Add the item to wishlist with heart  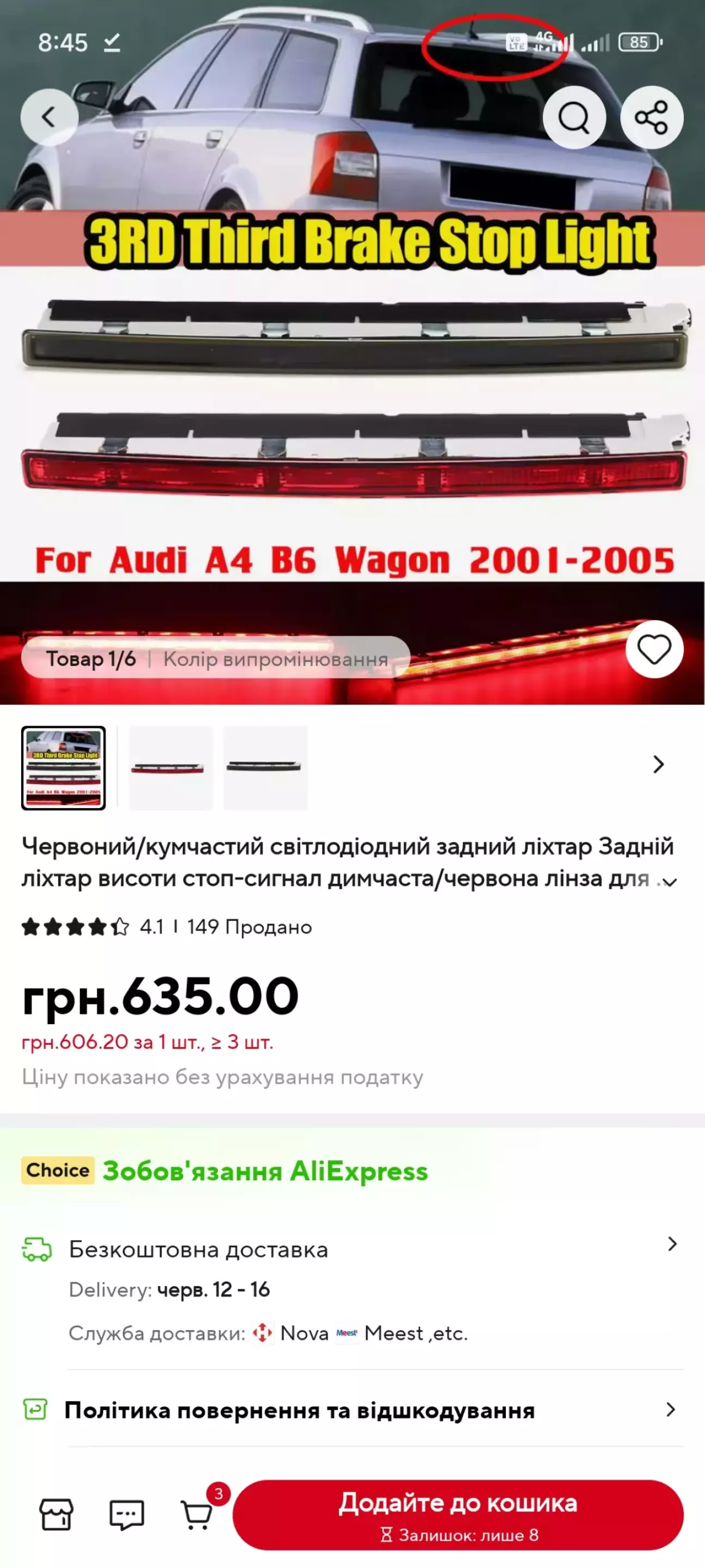click(654, 649)
